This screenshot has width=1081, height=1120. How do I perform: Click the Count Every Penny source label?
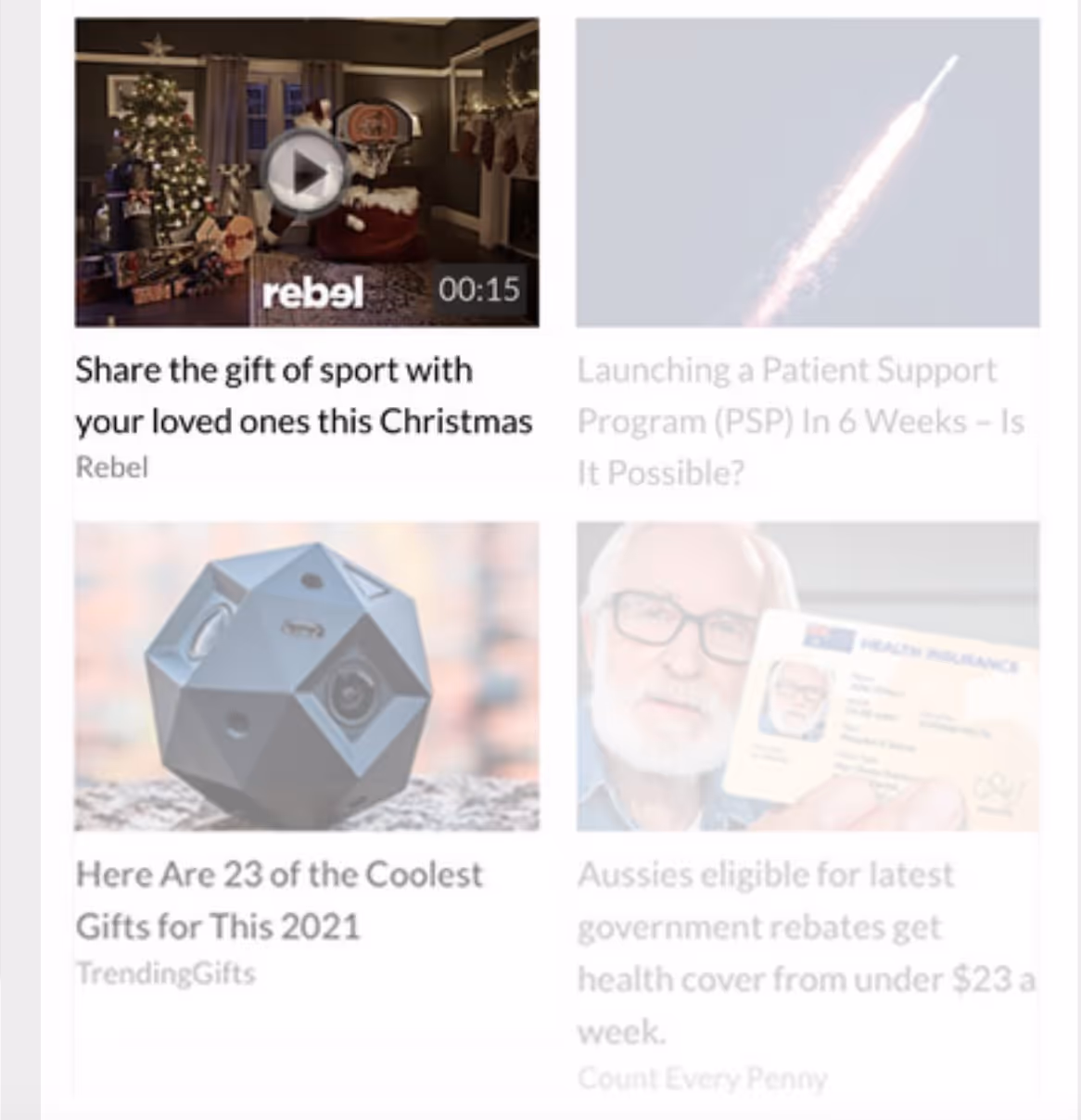(x=703, y=1078)
